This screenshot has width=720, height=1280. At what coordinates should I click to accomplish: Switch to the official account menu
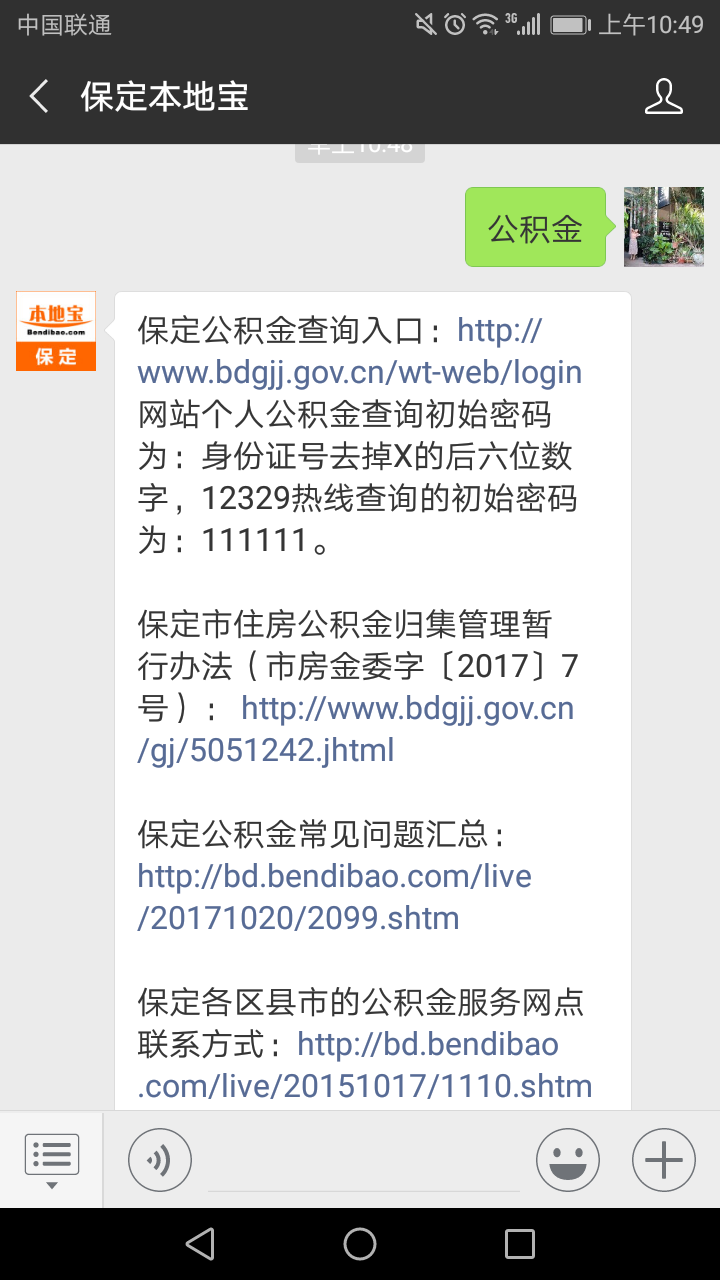pos(51,1160)
